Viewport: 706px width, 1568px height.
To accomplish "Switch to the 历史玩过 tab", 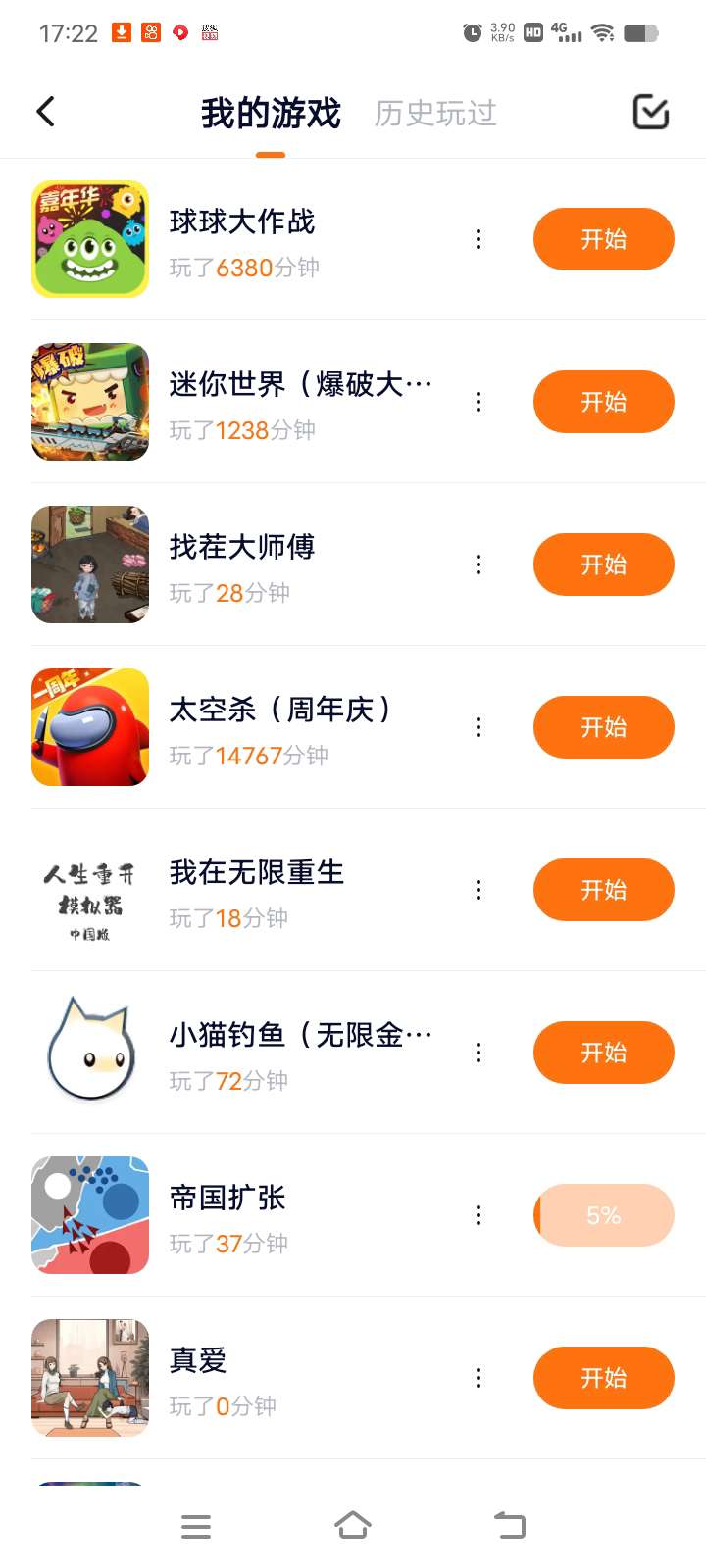I will [435, 114].
